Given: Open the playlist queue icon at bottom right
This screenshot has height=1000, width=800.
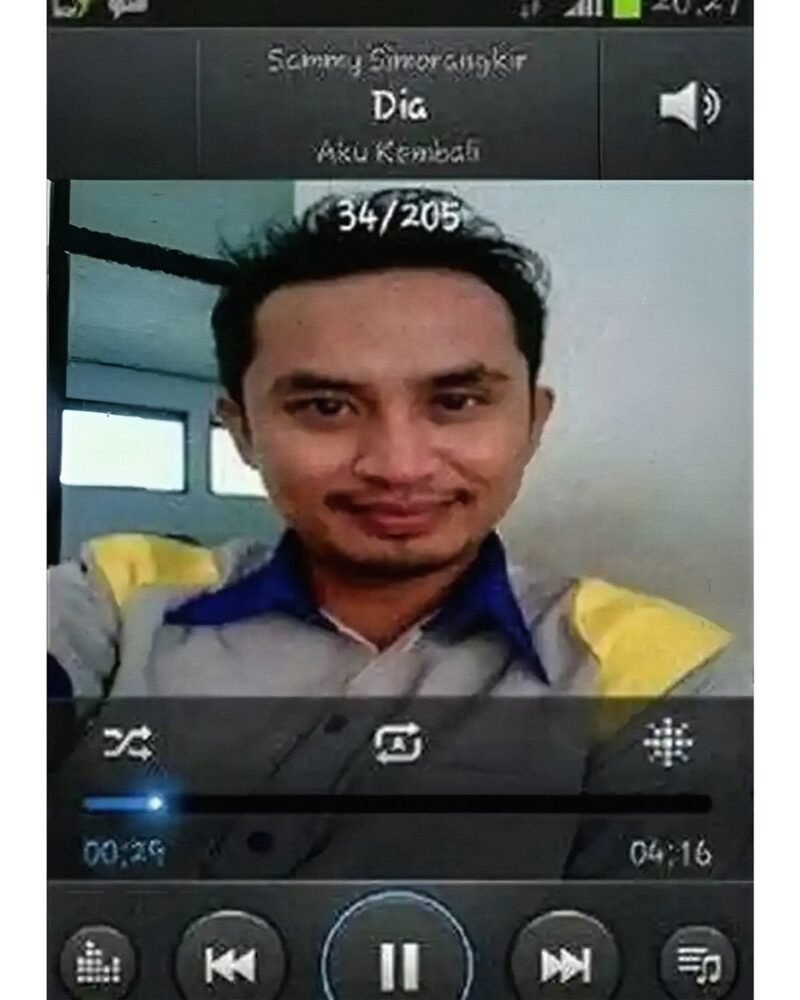Looking at the screenshot, I should tap(700, 958).
